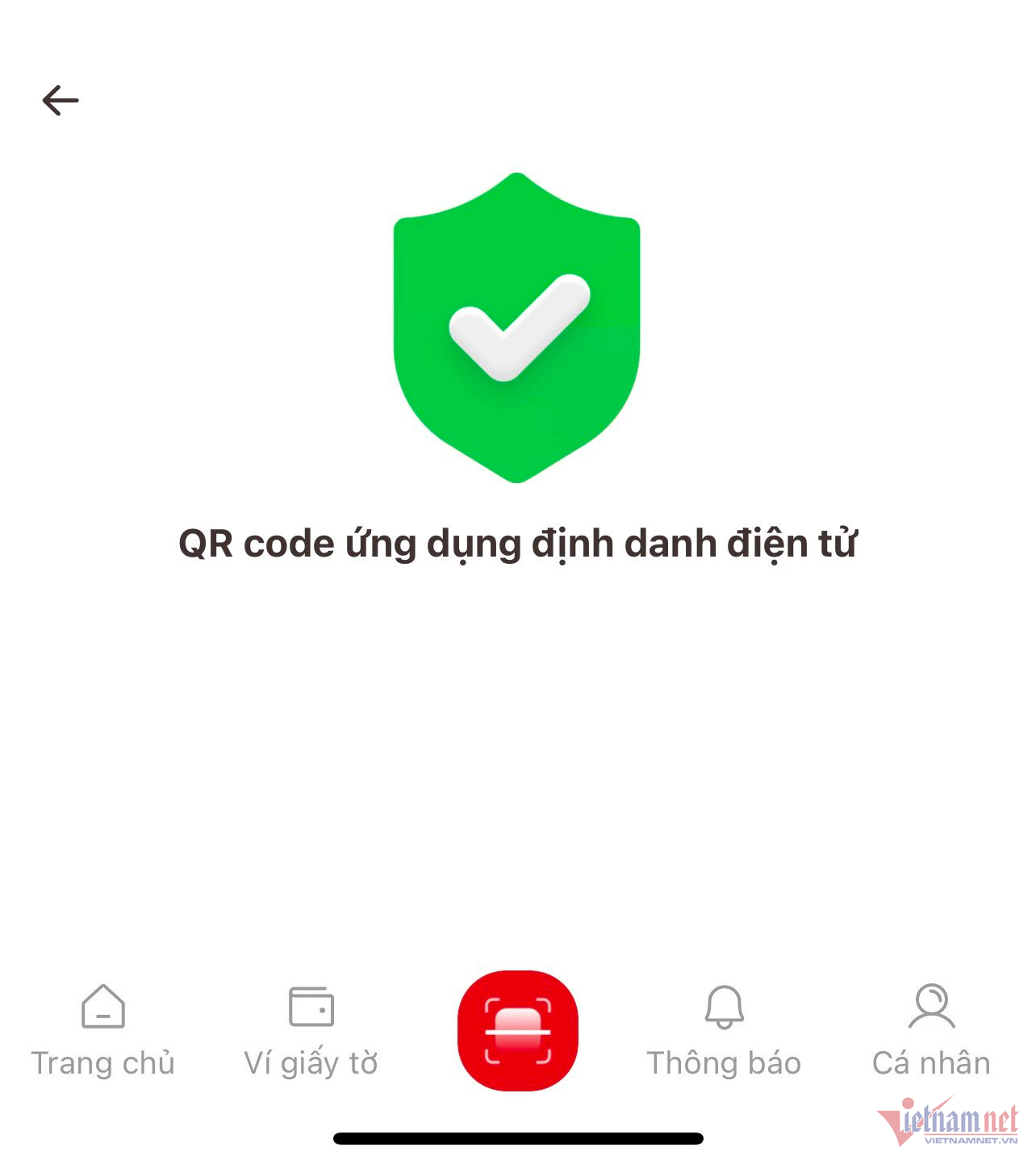Viewport: 1036px width, 1164px height.
Task: Tap the red QR scan button
Action: [518, 1030]
